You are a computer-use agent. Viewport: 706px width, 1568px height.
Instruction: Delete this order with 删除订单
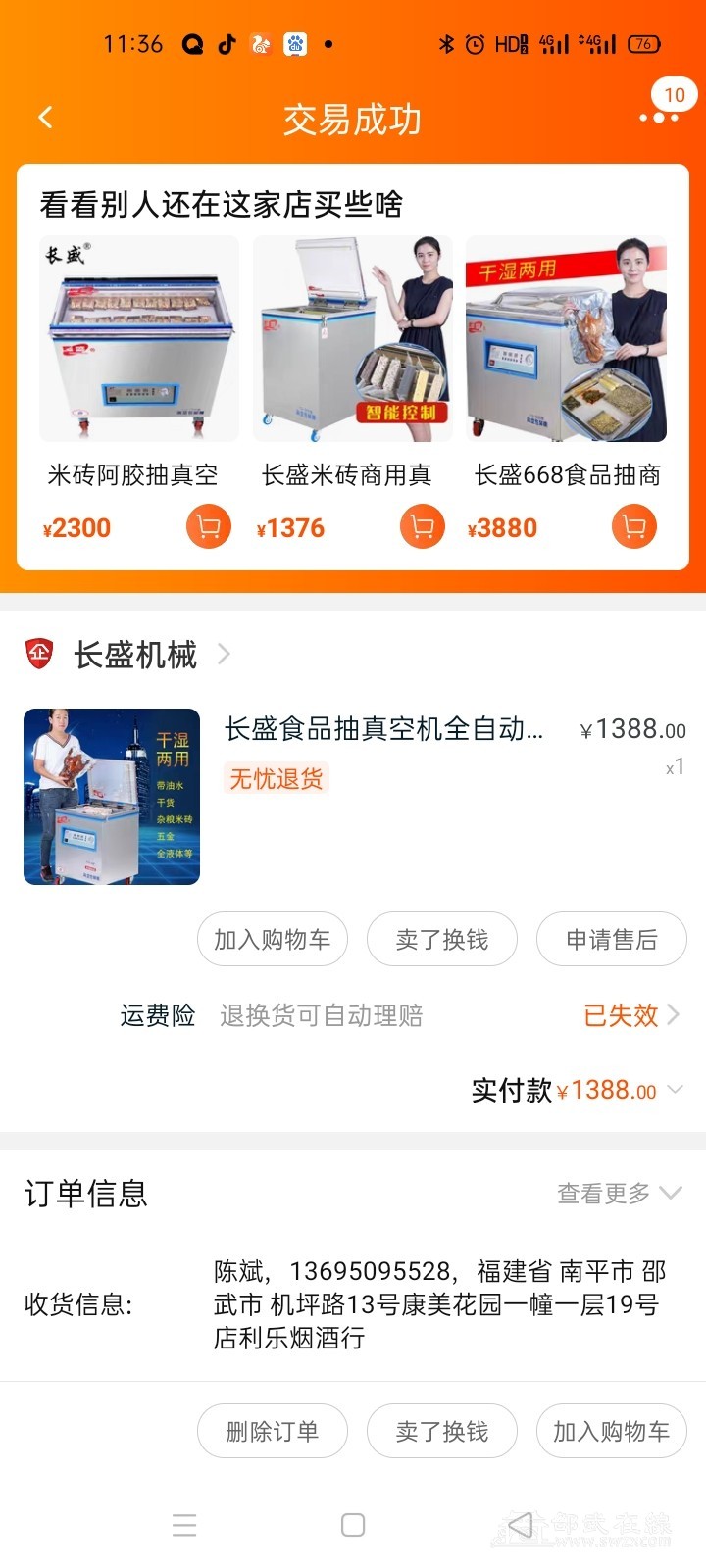(272, 1432)
